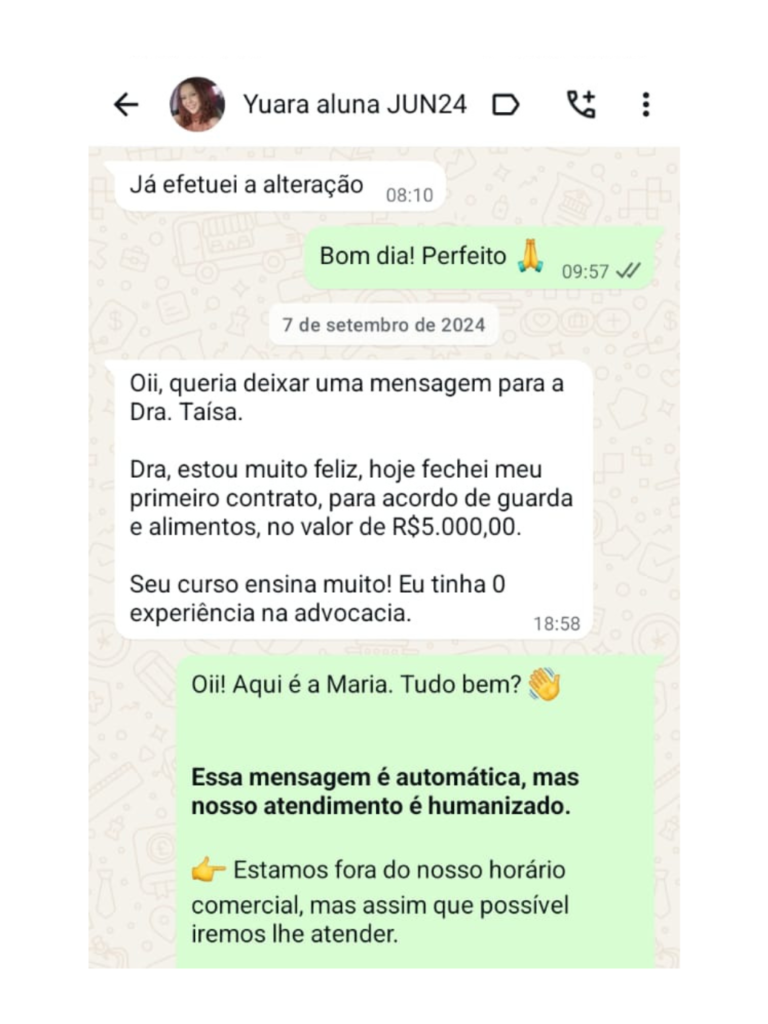The image size is (768, 1024).
Task: Start a call with Yuara
Action: coord(581,104)
